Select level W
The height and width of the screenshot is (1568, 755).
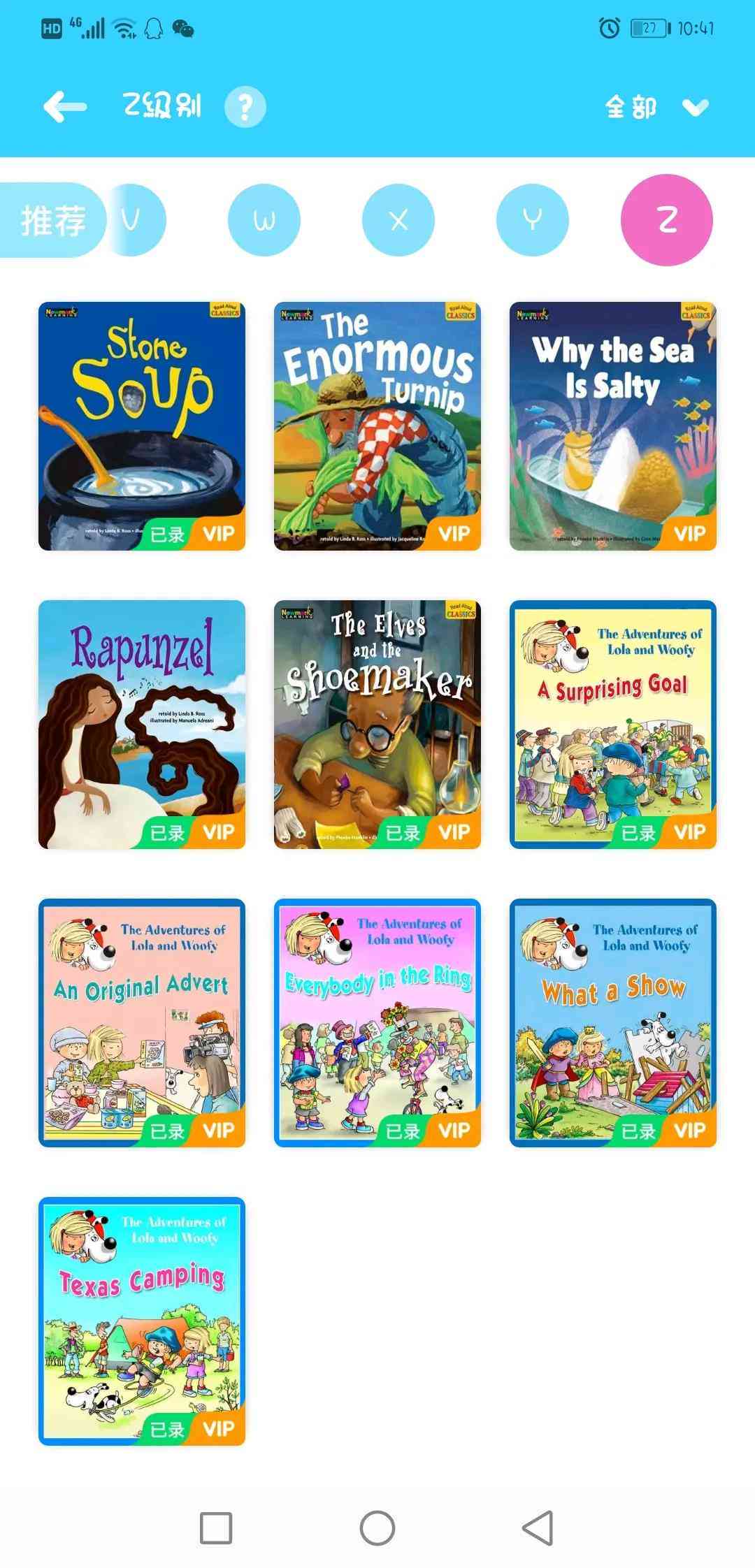(x=264, y=220)
